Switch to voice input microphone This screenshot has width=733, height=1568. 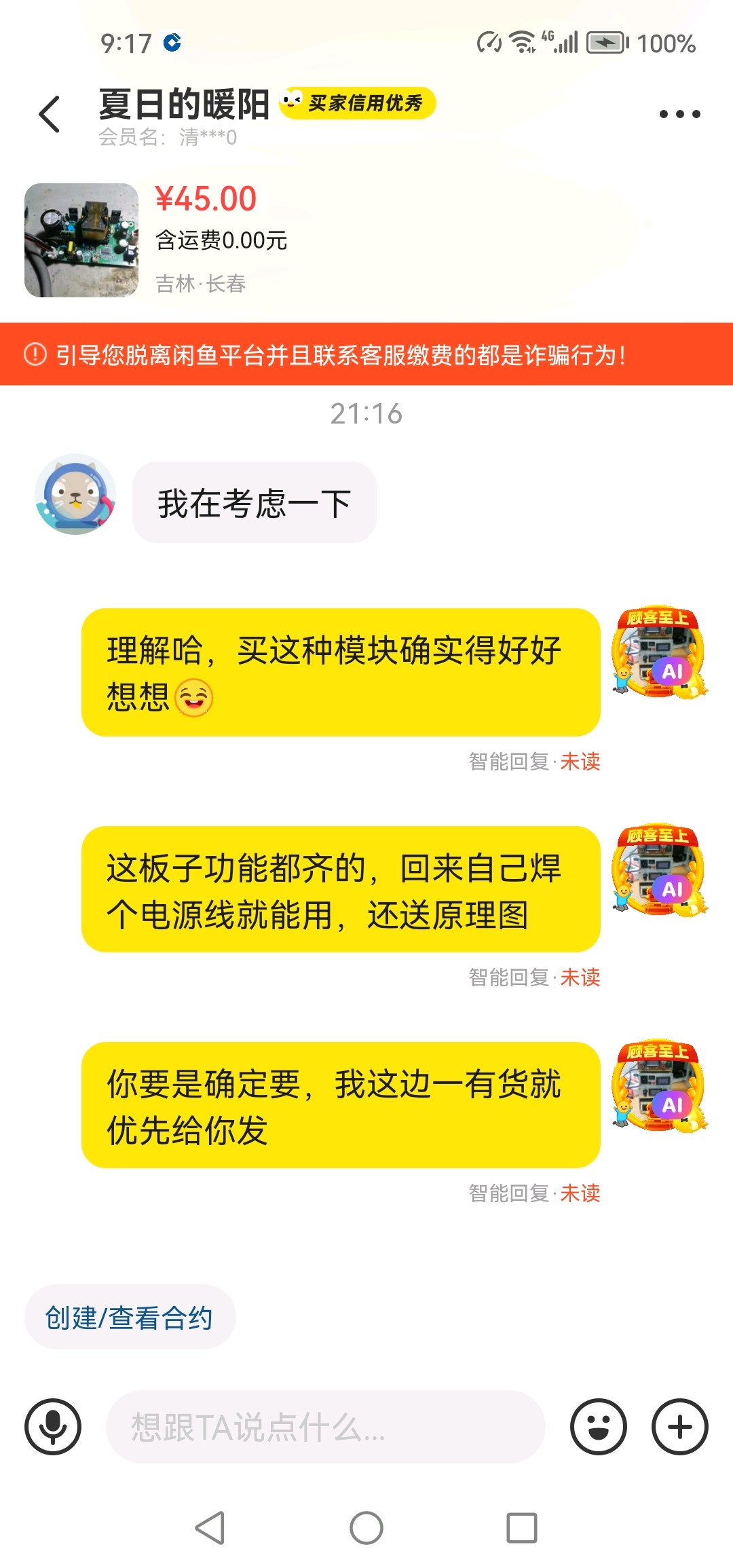[x=53, y=1426]
